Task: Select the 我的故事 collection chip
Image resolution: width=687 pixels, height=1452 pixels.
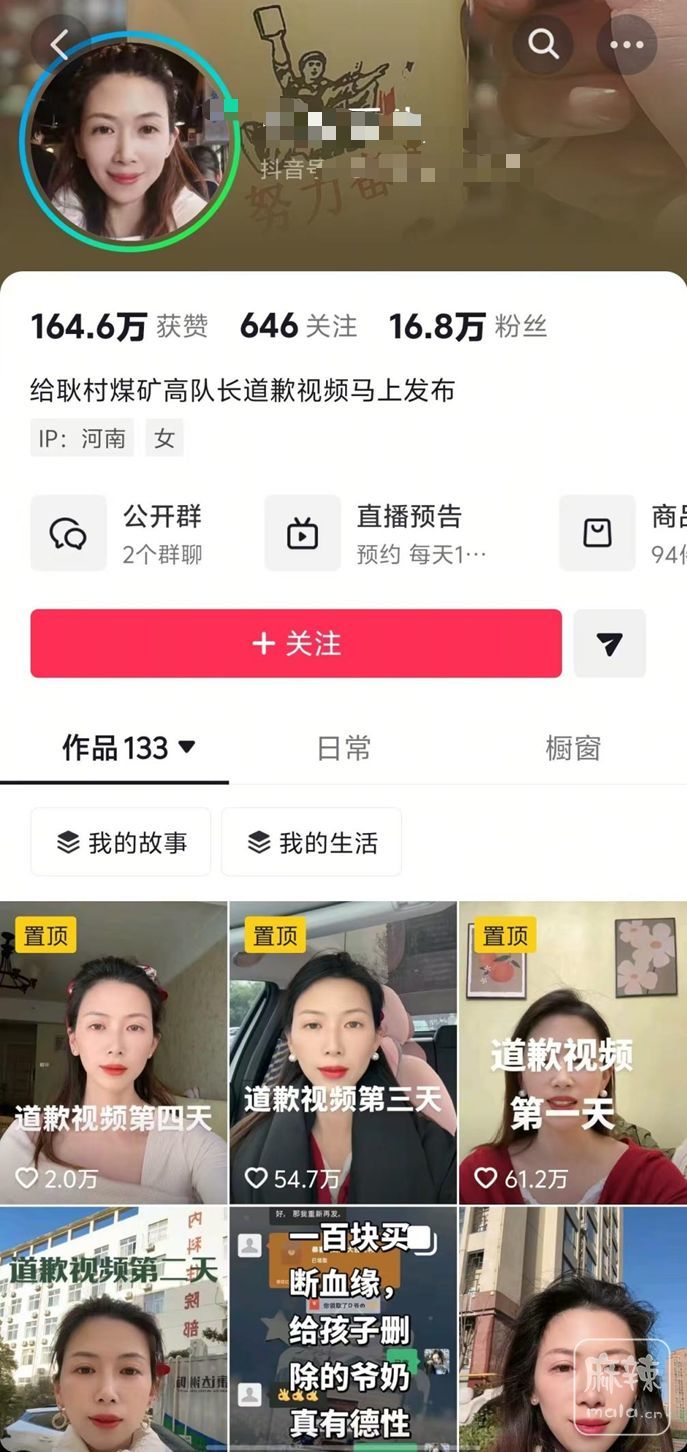Action: (x=120, y=842)
